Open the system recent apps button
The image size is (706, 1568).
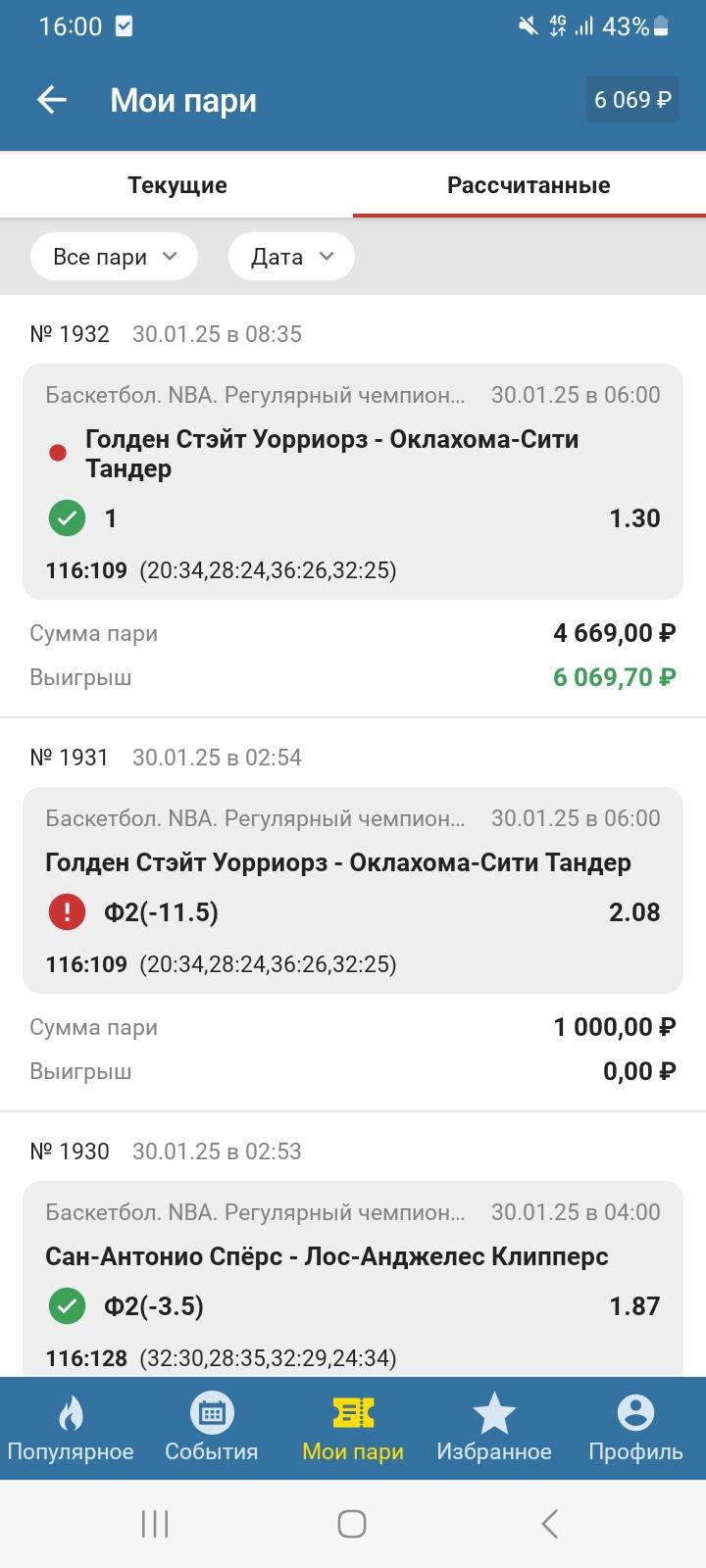pyautogui.click(x=155, y=1524)
